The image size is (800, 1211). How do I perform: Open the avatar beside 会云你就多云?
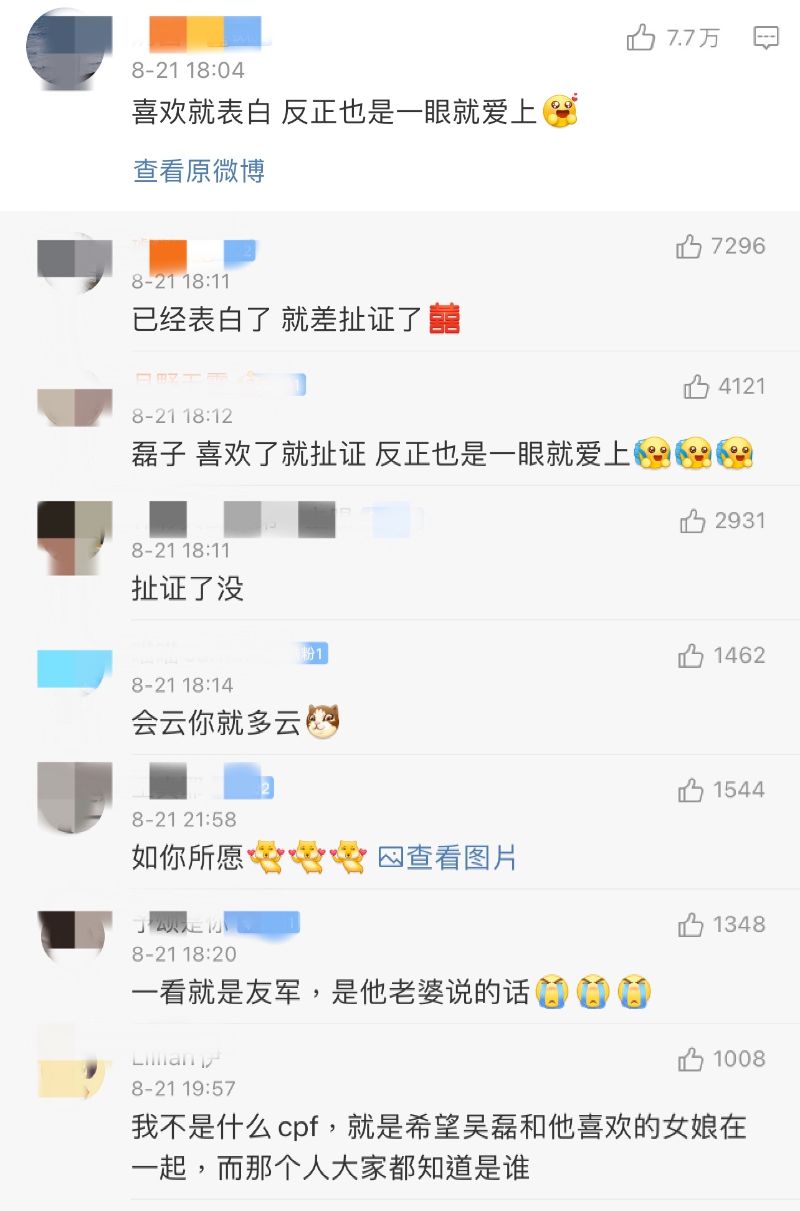click(73, 670)
